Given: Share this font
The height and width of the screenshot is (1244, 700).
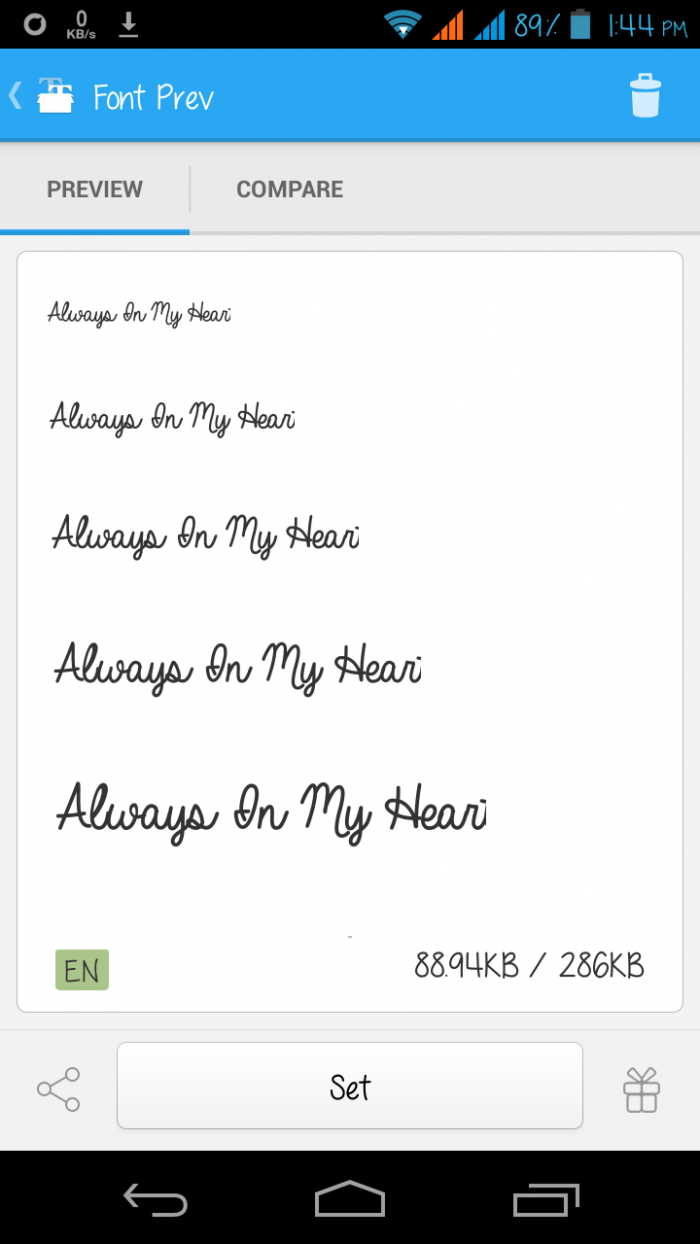Looking at the screenshot, I should pyautogui.click(x=58, y=1089).
